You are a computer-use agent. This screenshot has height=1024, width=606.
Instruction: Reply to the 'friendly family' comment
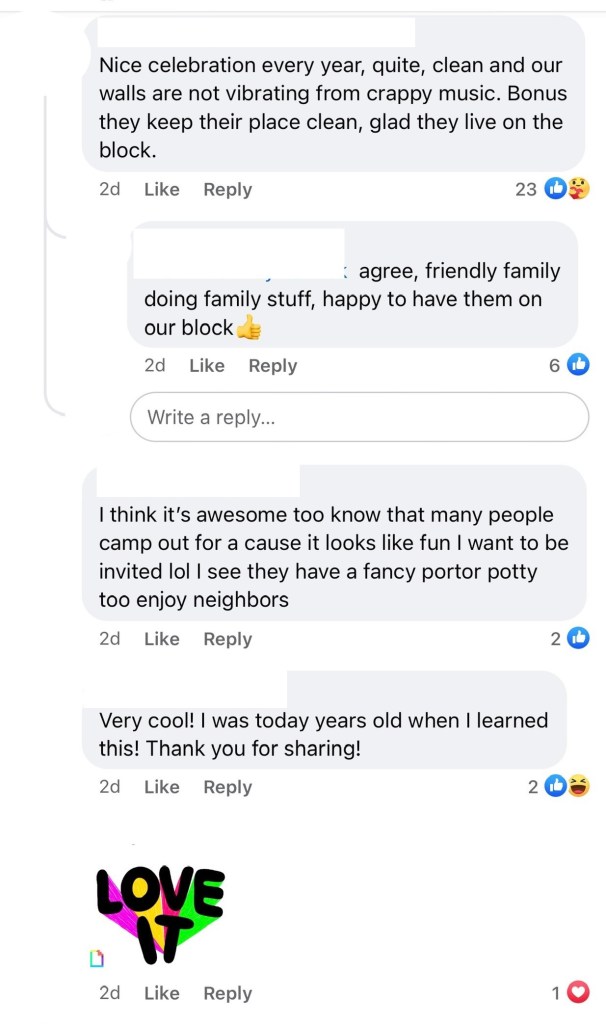tap(272, 365)
